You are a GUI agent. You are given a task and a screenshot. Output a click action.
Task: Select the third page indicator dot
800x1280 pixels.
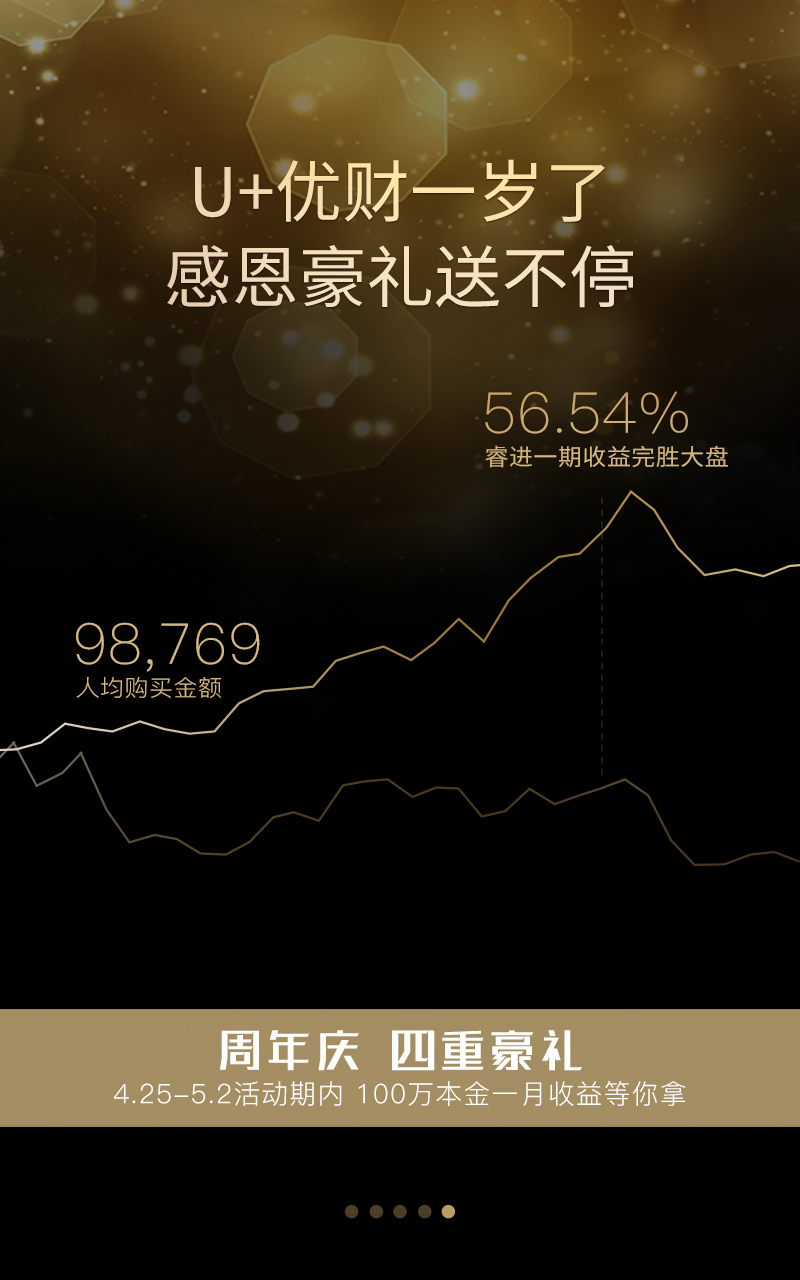[400, 1211]
